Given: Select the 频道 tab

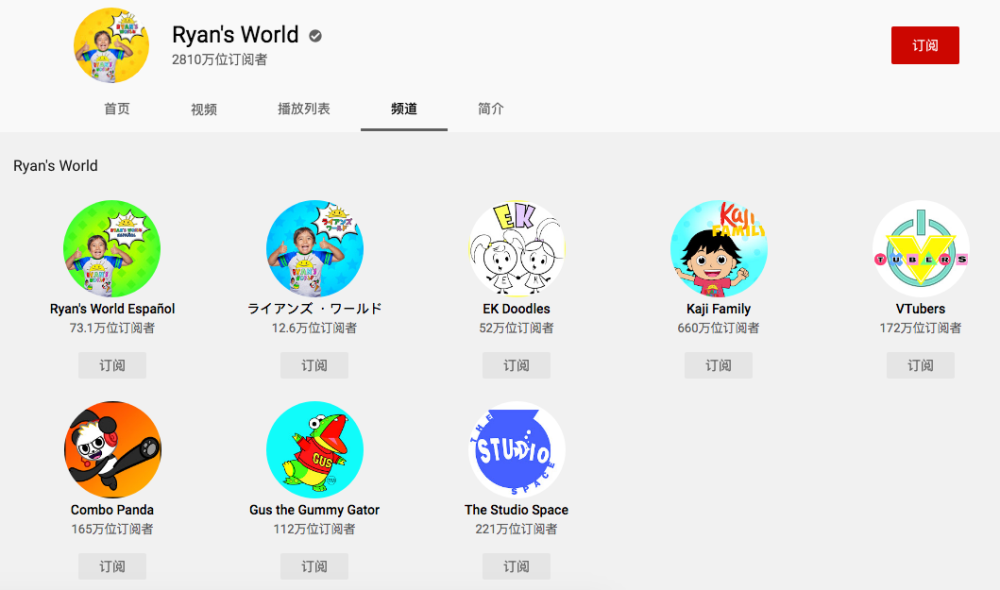Looking at the screenshot, I should 404,109.
